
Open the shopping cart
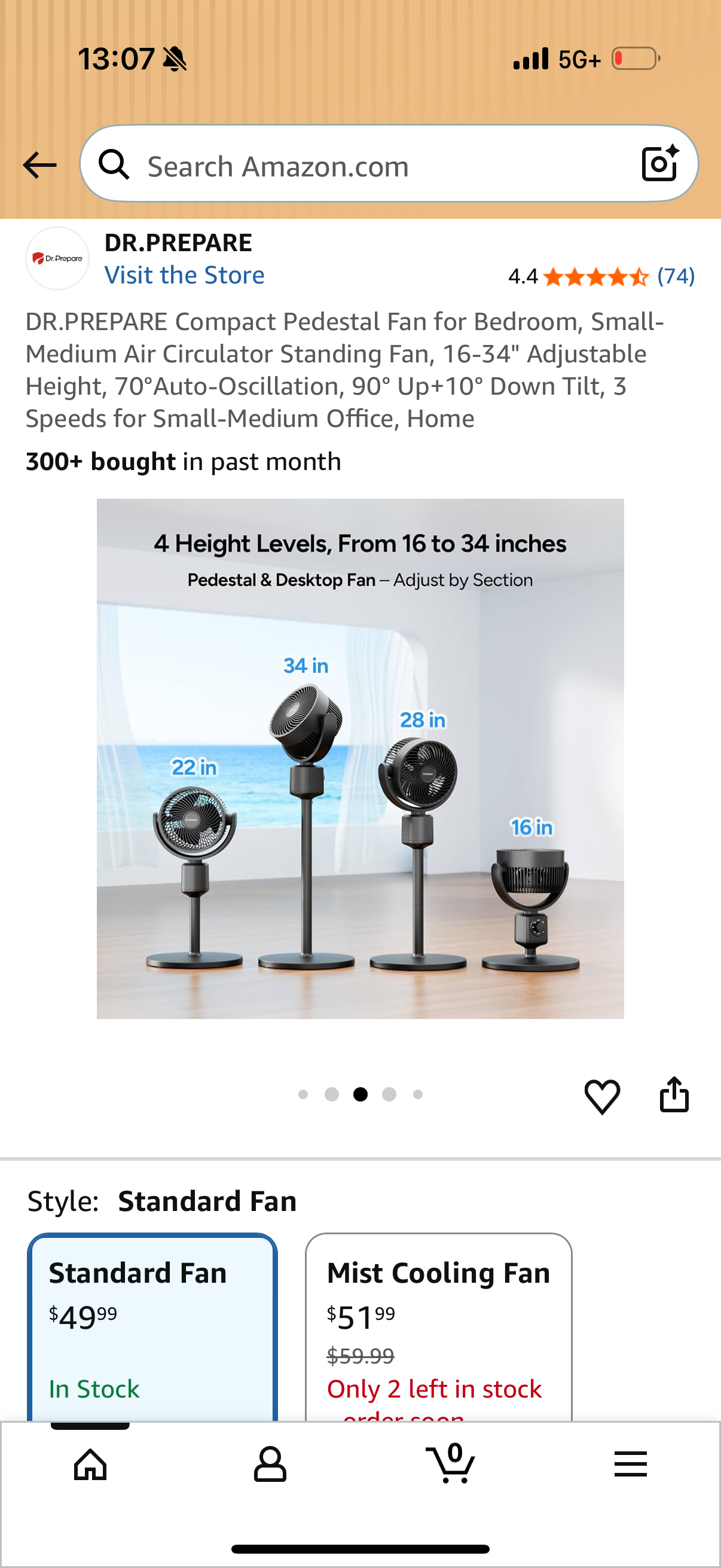click(x=450, y=1463)
